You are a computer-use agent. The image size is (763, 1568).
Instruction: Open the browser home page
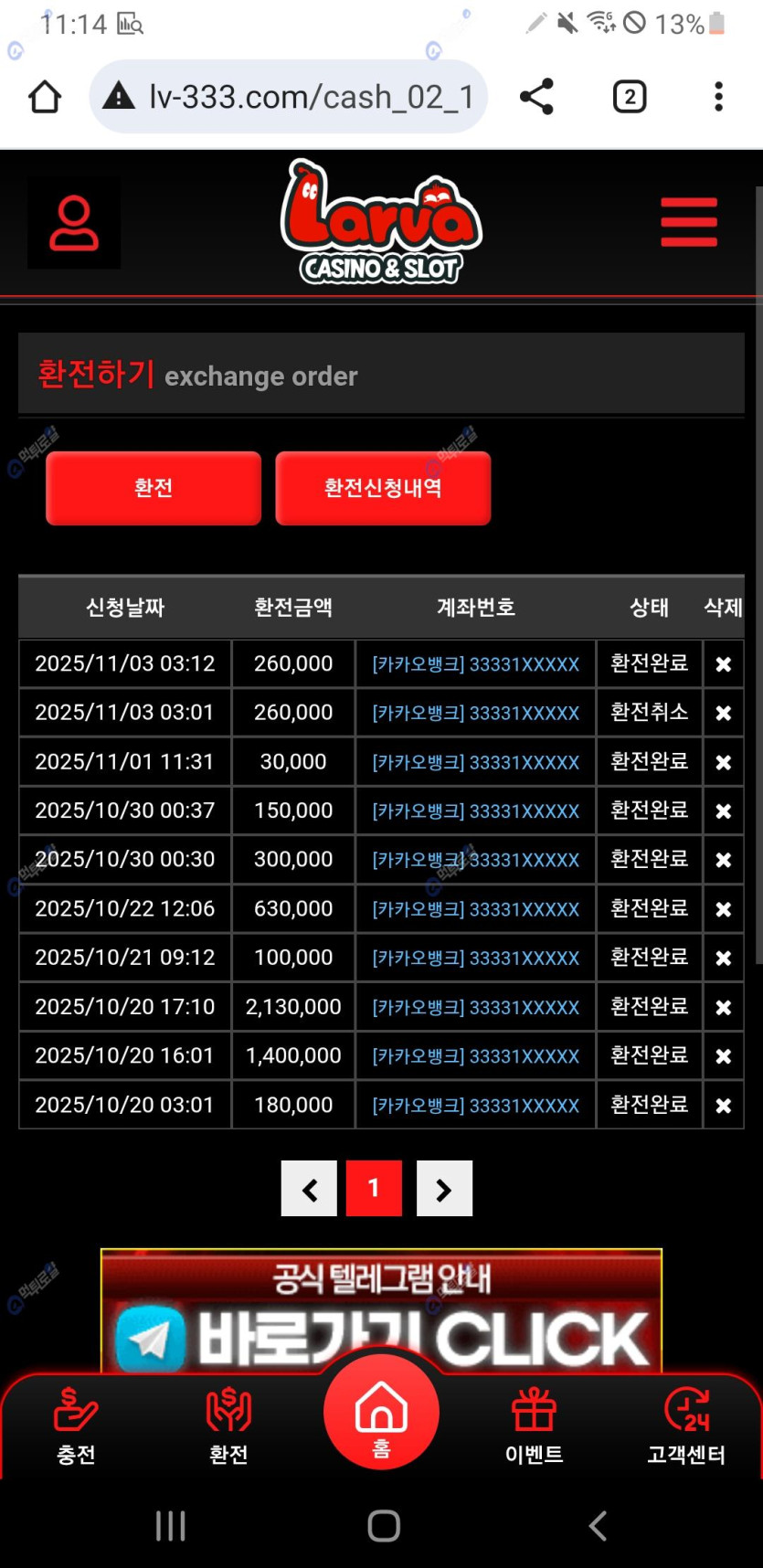click(x=45, y=97)
